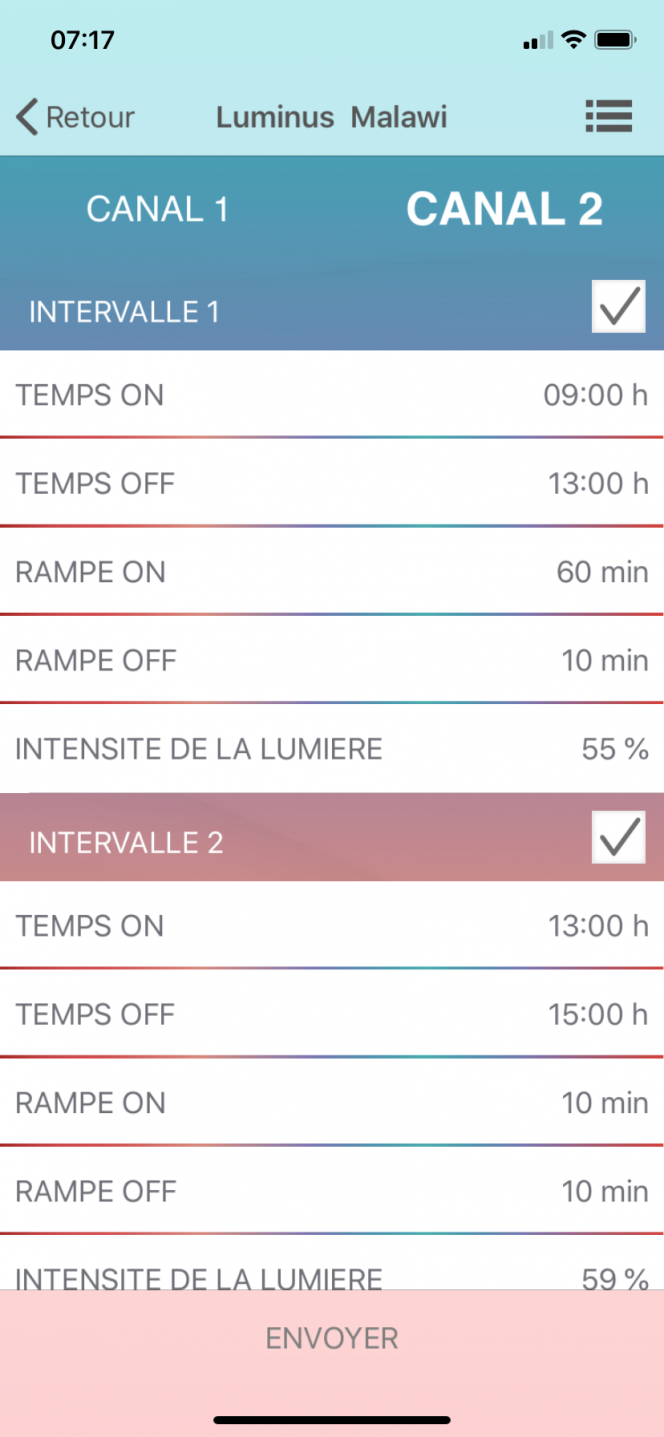Disable the Intervalle 2 checkbox

point(619,836)
